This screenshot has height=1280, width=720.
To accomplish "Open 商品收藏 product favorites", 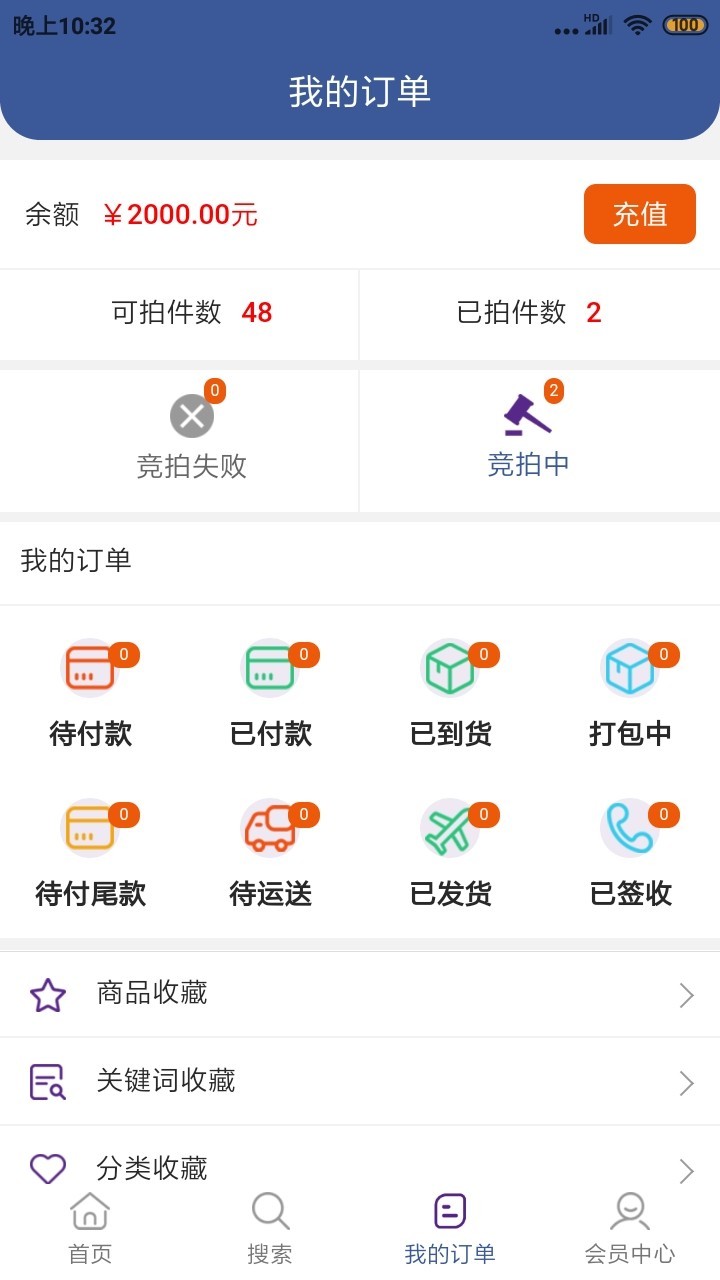I will pyautogui.click(x=360, y=994).
